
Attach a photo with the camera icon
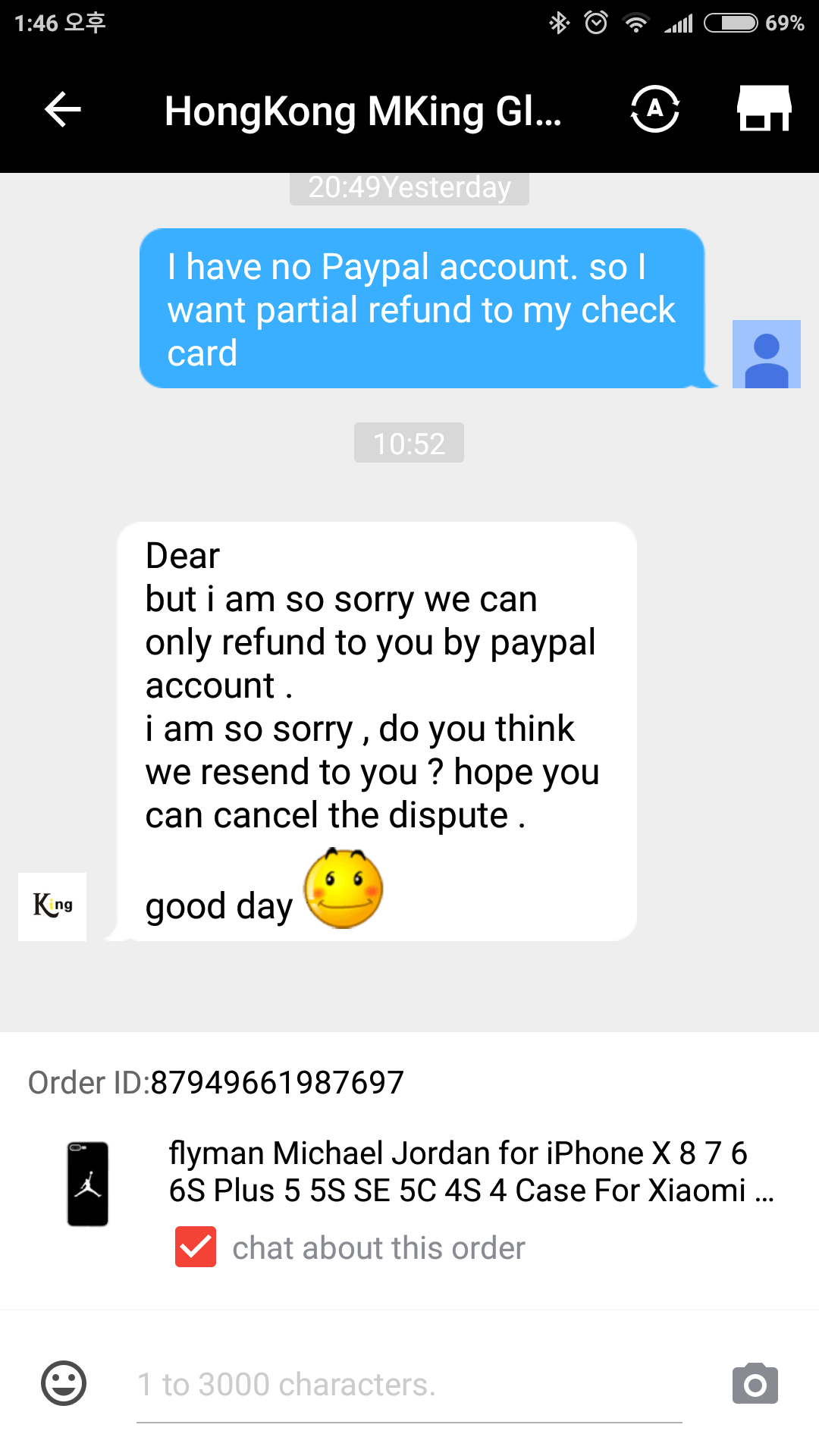(x=755, y=1384)
